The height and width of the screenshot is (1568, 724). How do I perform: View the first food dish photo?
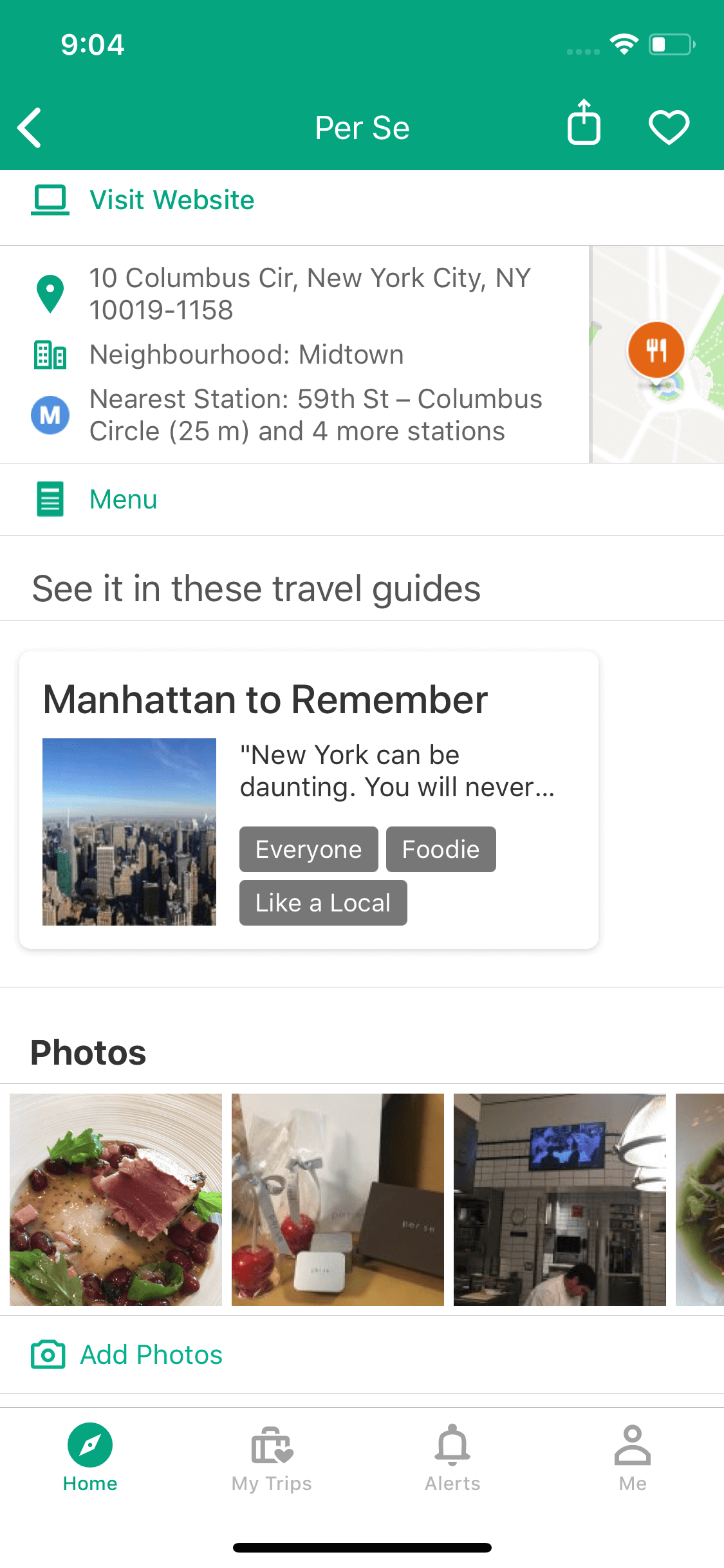(116, 1200)
